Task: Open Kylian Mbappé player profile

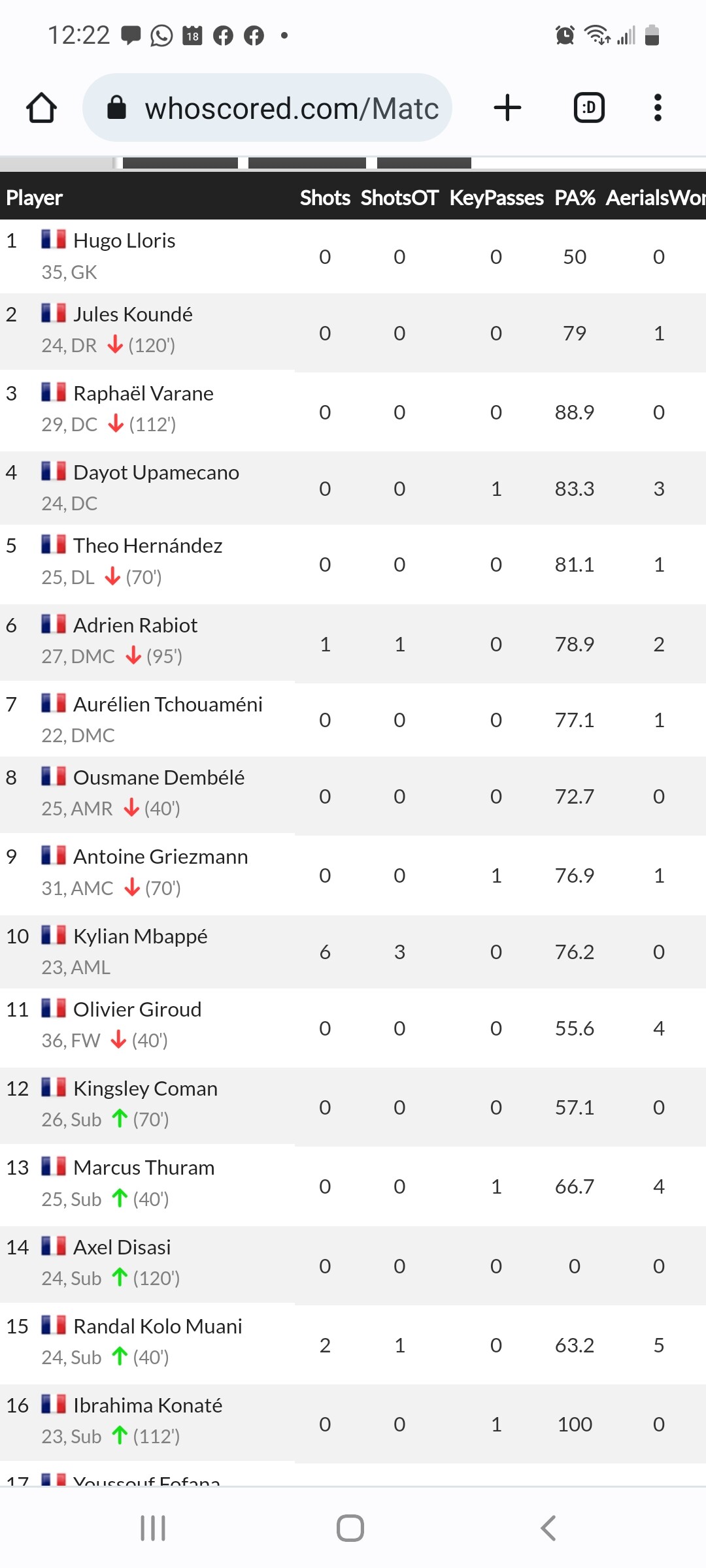Action: [140, 936]
